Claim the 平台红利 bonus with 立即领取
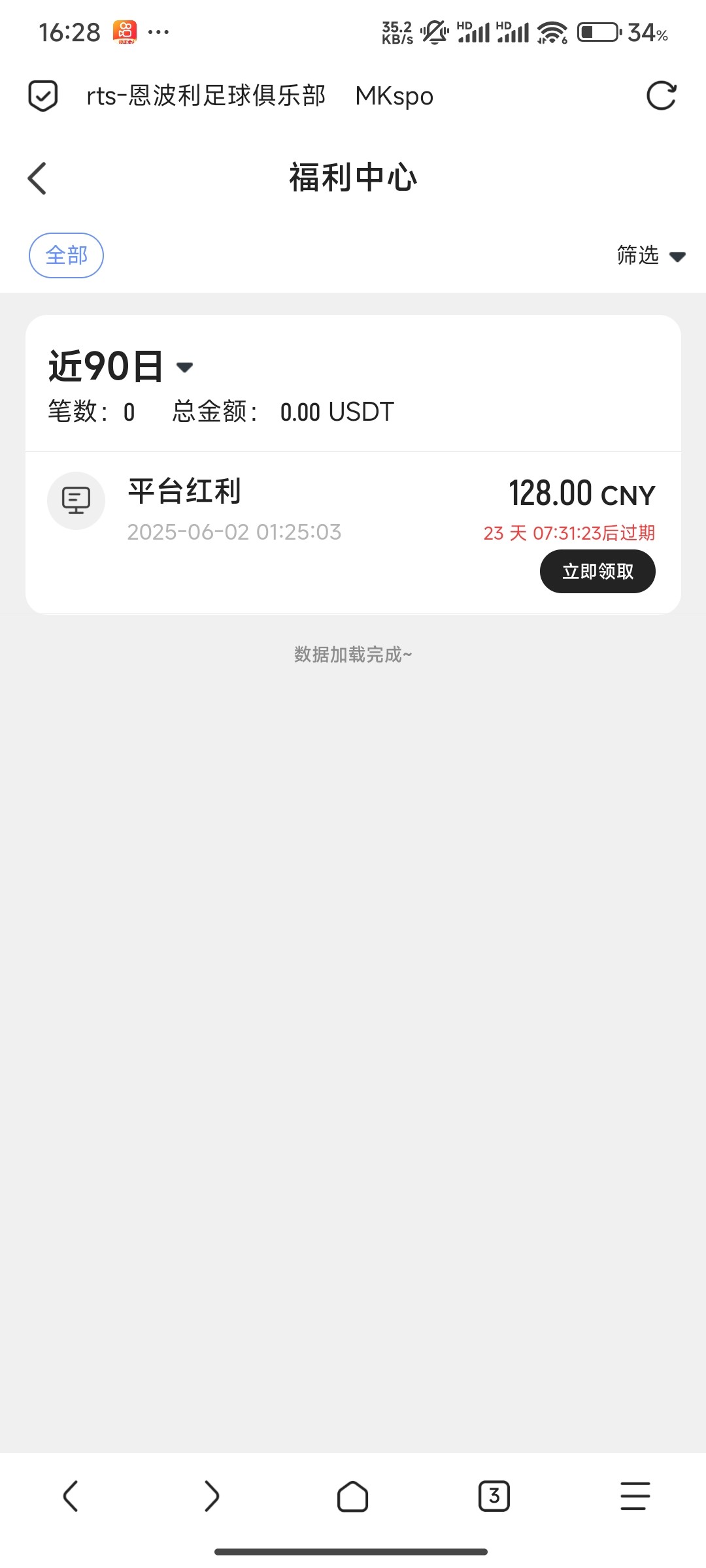The width and height of the screenshot is (706, 1568). 597,572
